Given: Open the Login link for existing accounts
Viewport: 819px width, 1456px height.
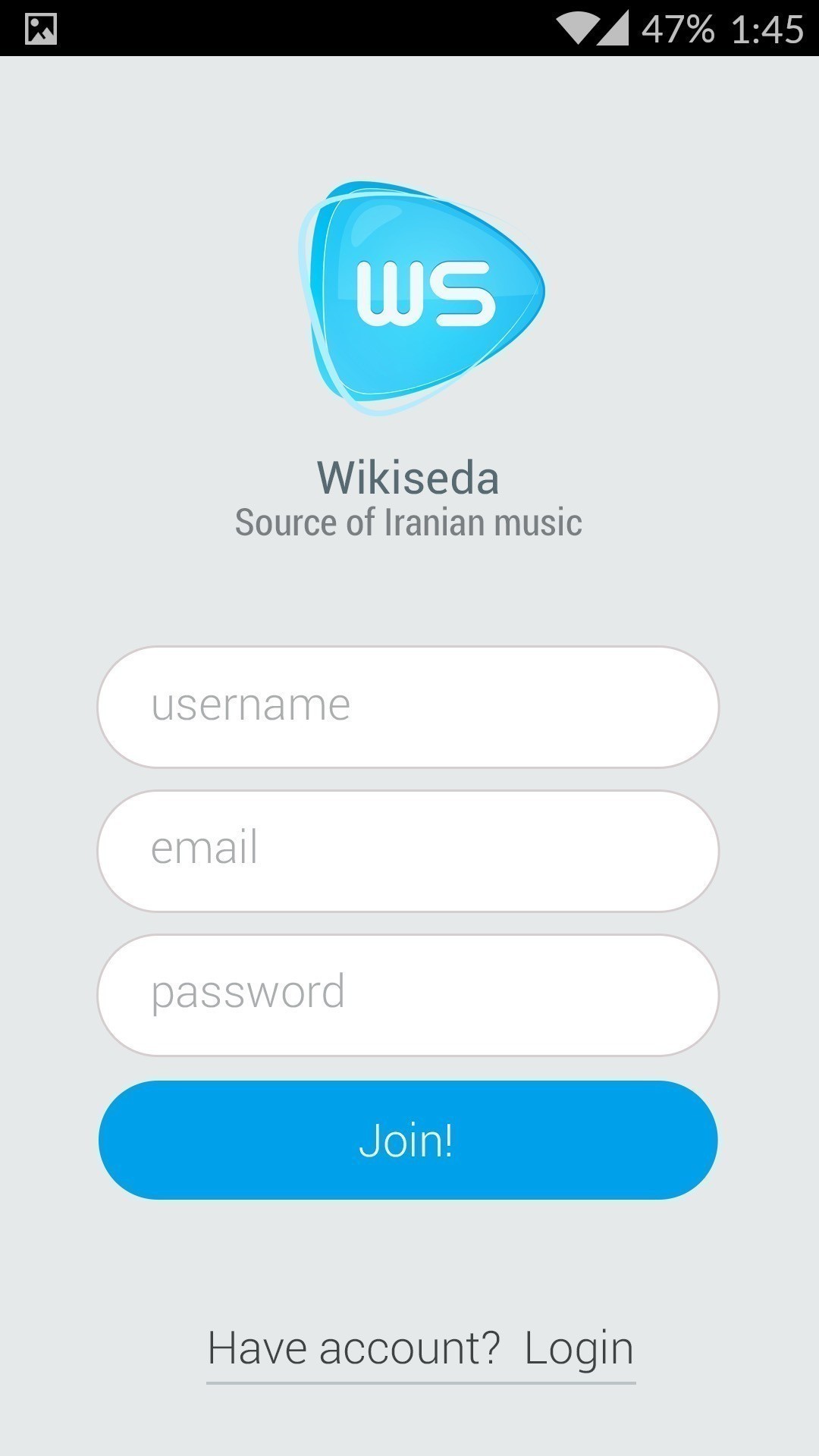Looking at the screenshot, I should (579, 1347).
